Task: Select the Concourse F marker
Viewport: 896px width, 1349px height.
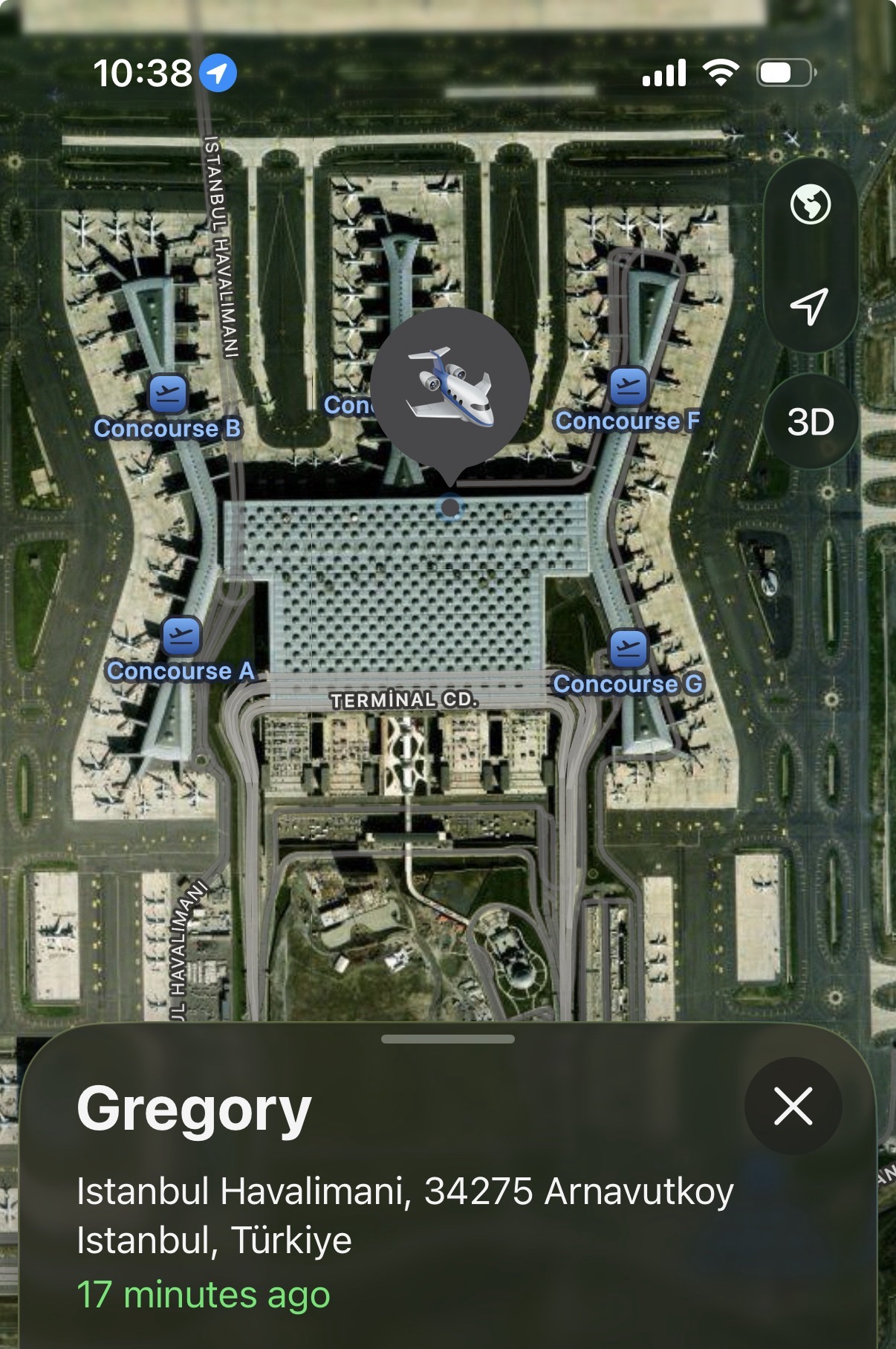Action: click(x=629, y=386)
